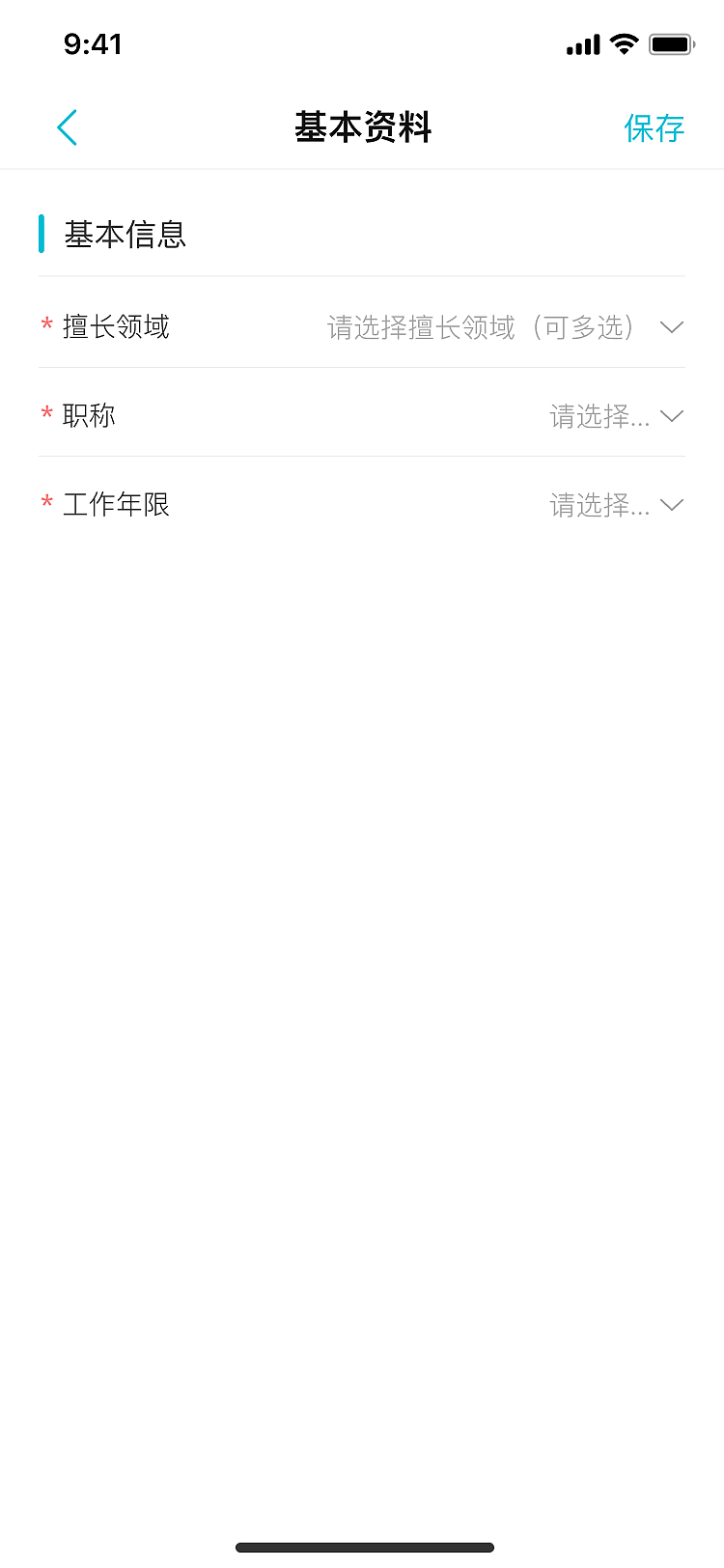Viewport: 724px width, 1568px height.
Task: Tap the 基本信息 section header
Action: tap(125, 234)
